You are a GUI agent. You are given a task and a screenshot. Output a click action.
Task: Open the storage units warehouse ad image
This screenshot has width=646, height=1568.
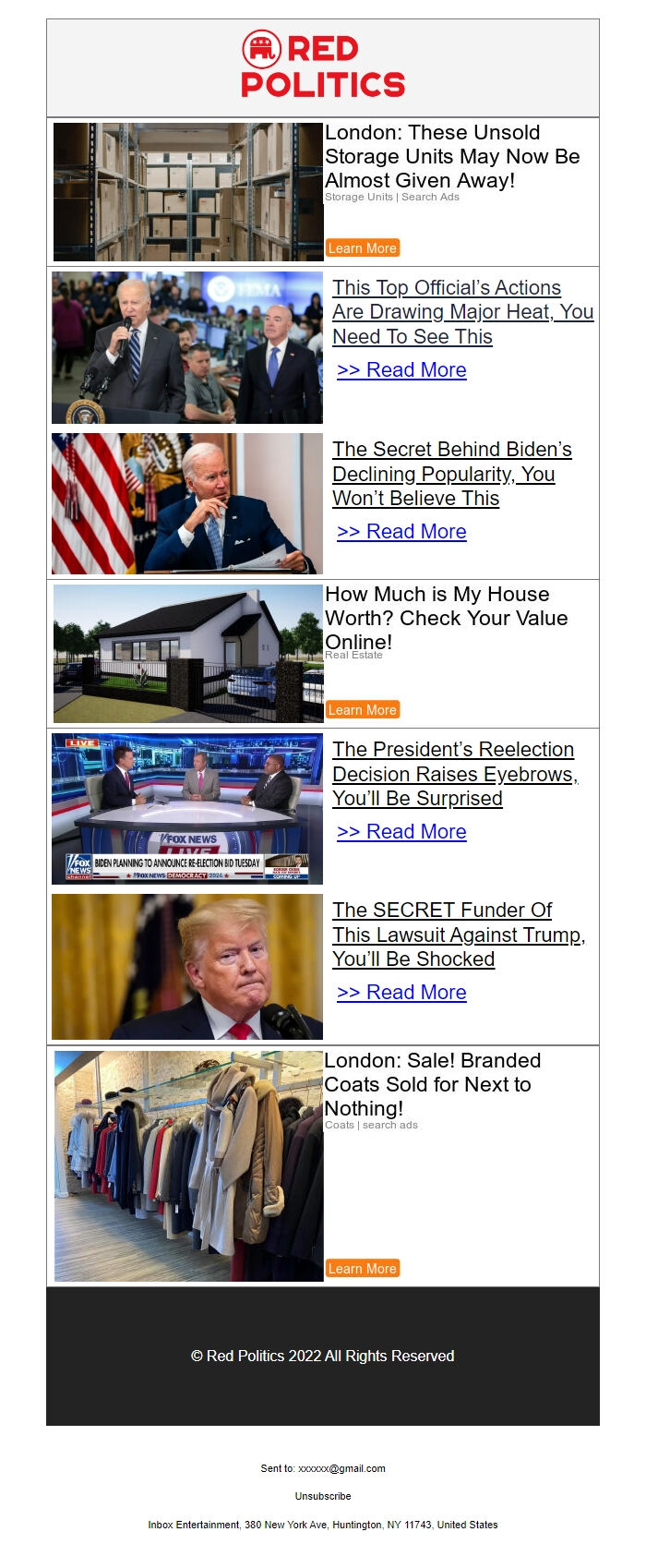[187, 192]
